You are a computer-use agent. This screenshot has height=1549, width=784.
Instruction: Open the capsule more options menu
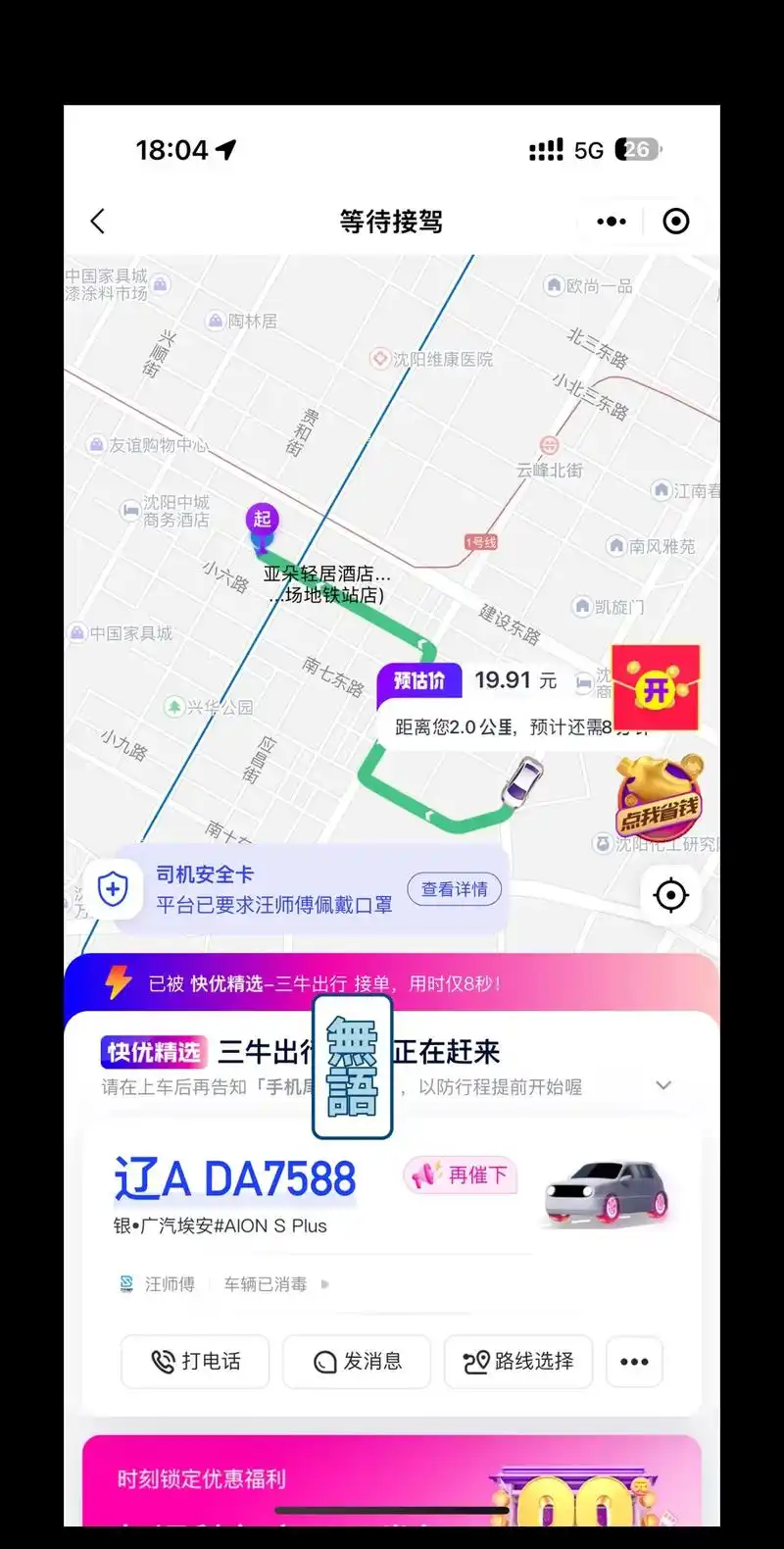pos(611,221)
